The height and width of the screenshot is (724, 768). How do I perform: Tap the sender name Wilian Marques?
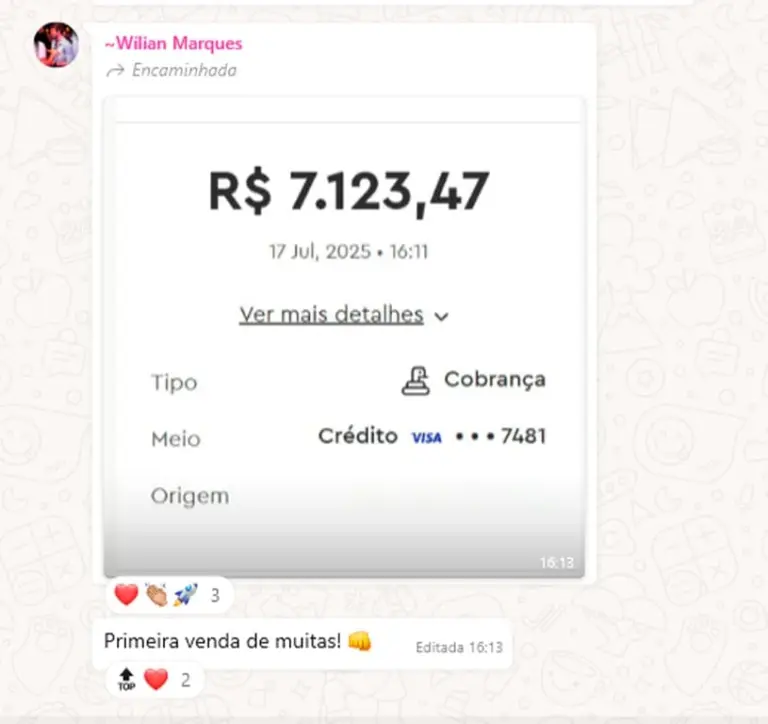tap(174, 43)
